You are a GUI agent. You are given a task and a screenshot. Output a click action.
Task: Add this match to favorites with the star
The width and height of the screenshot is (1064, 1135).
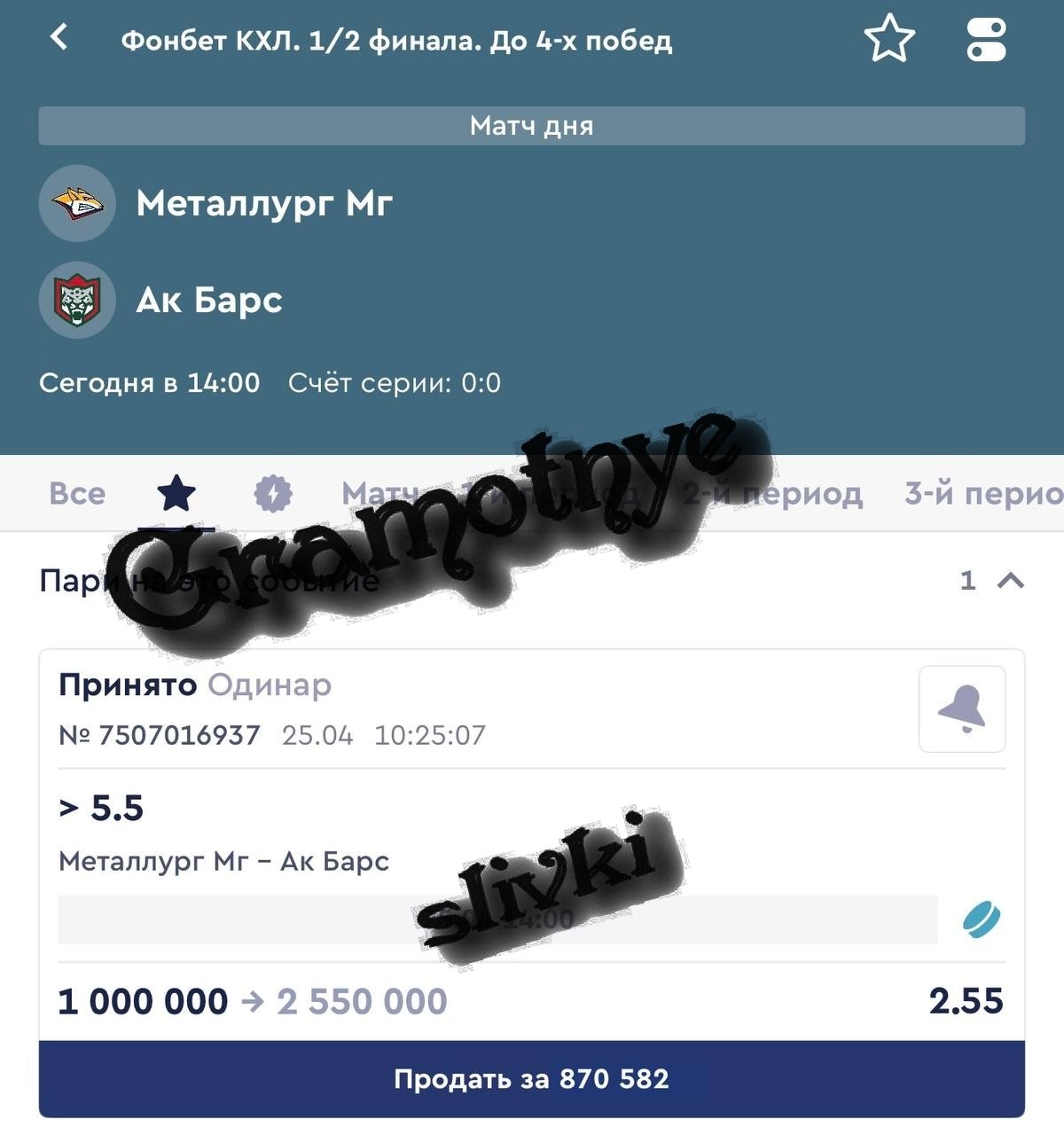point(888,40)
